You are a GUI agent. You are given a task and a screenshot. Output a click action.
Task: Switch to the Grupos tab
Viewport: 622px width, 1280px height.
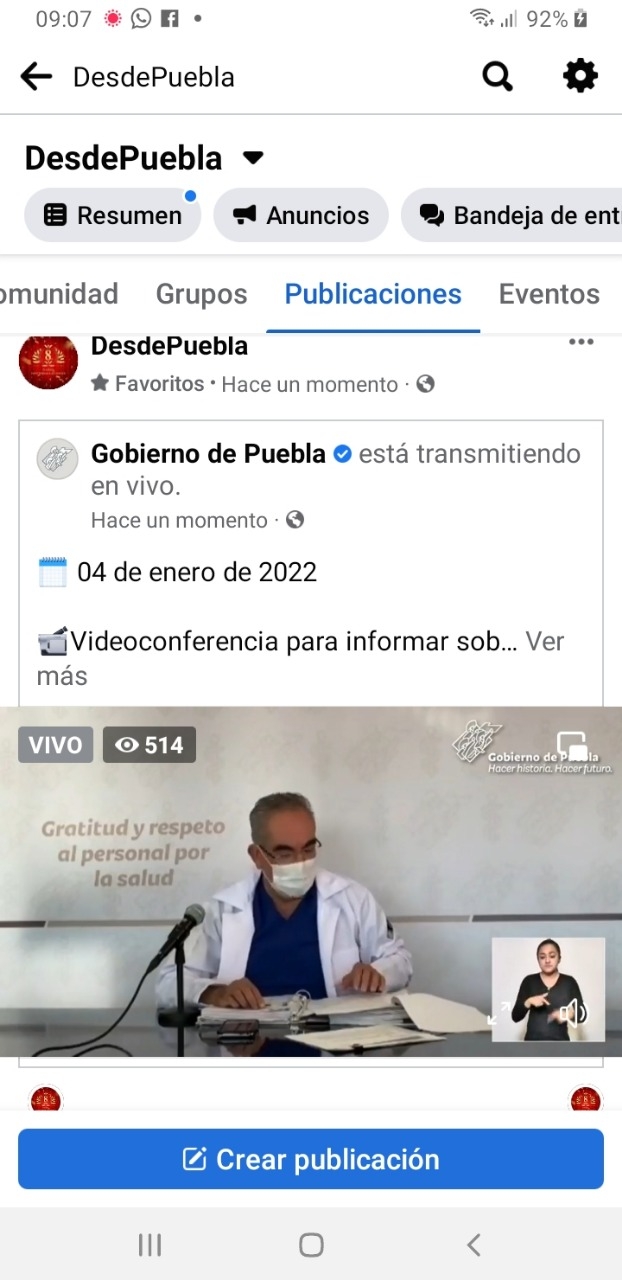point(201,294)
